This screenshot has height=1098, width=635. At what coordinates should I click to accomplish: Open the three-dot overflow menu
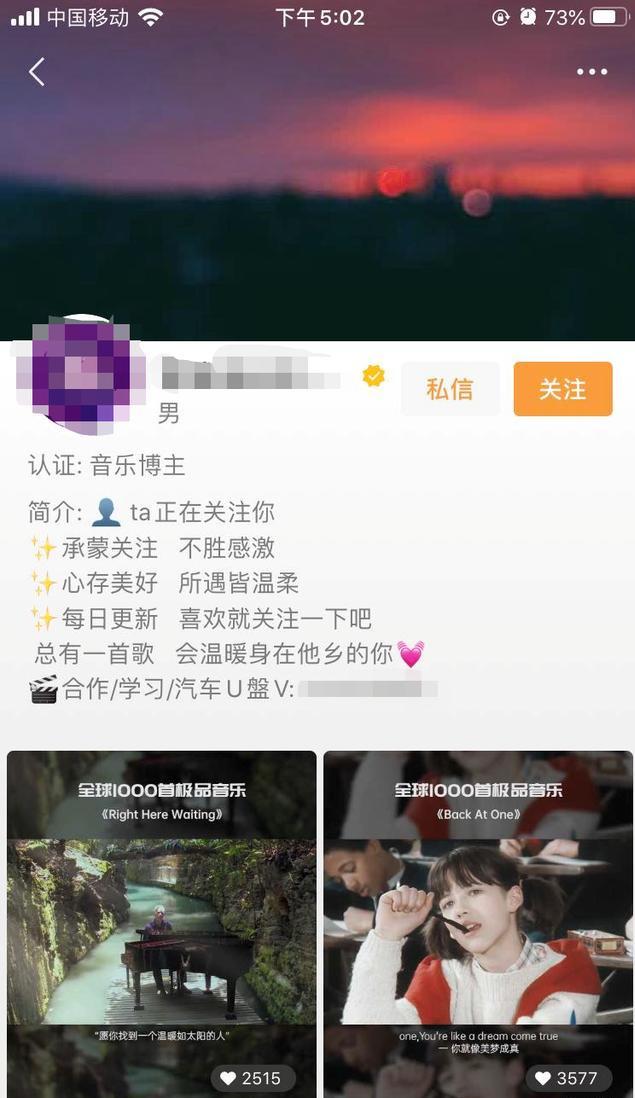tap(591, 72)
